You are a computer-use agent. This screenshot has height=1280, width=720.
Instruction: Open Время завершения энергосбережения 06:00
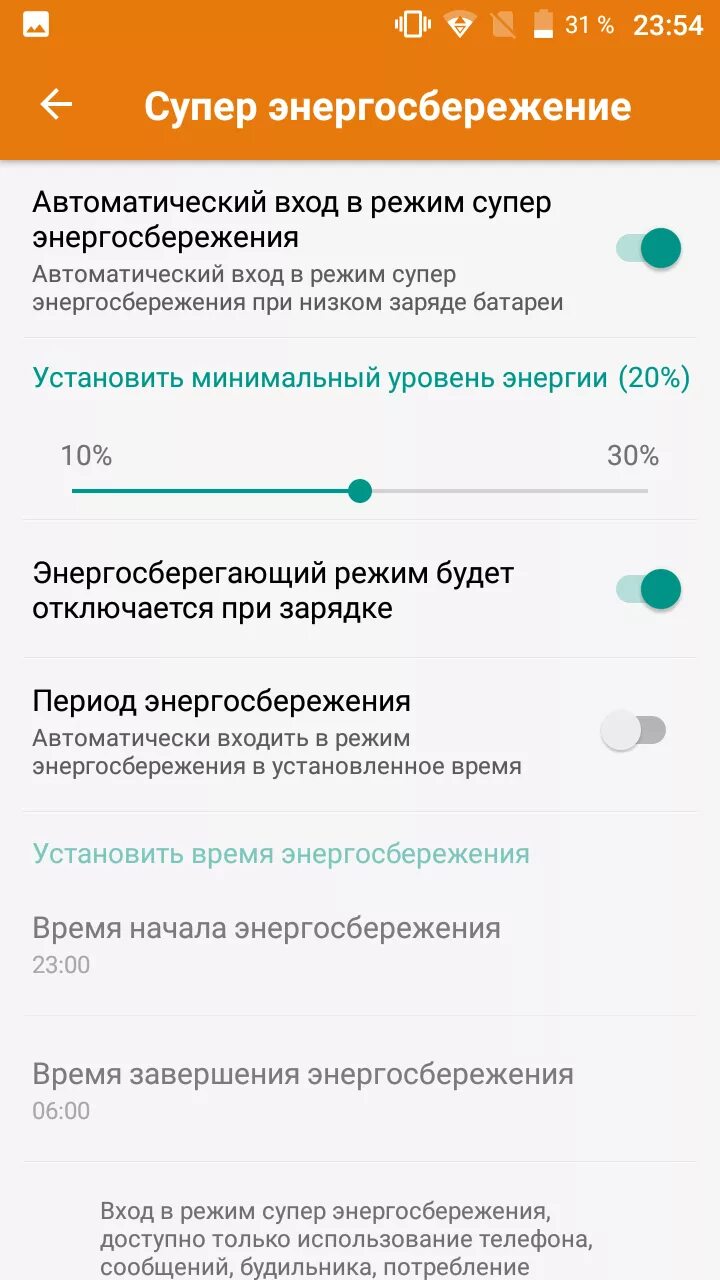(x=302, y=1090)
